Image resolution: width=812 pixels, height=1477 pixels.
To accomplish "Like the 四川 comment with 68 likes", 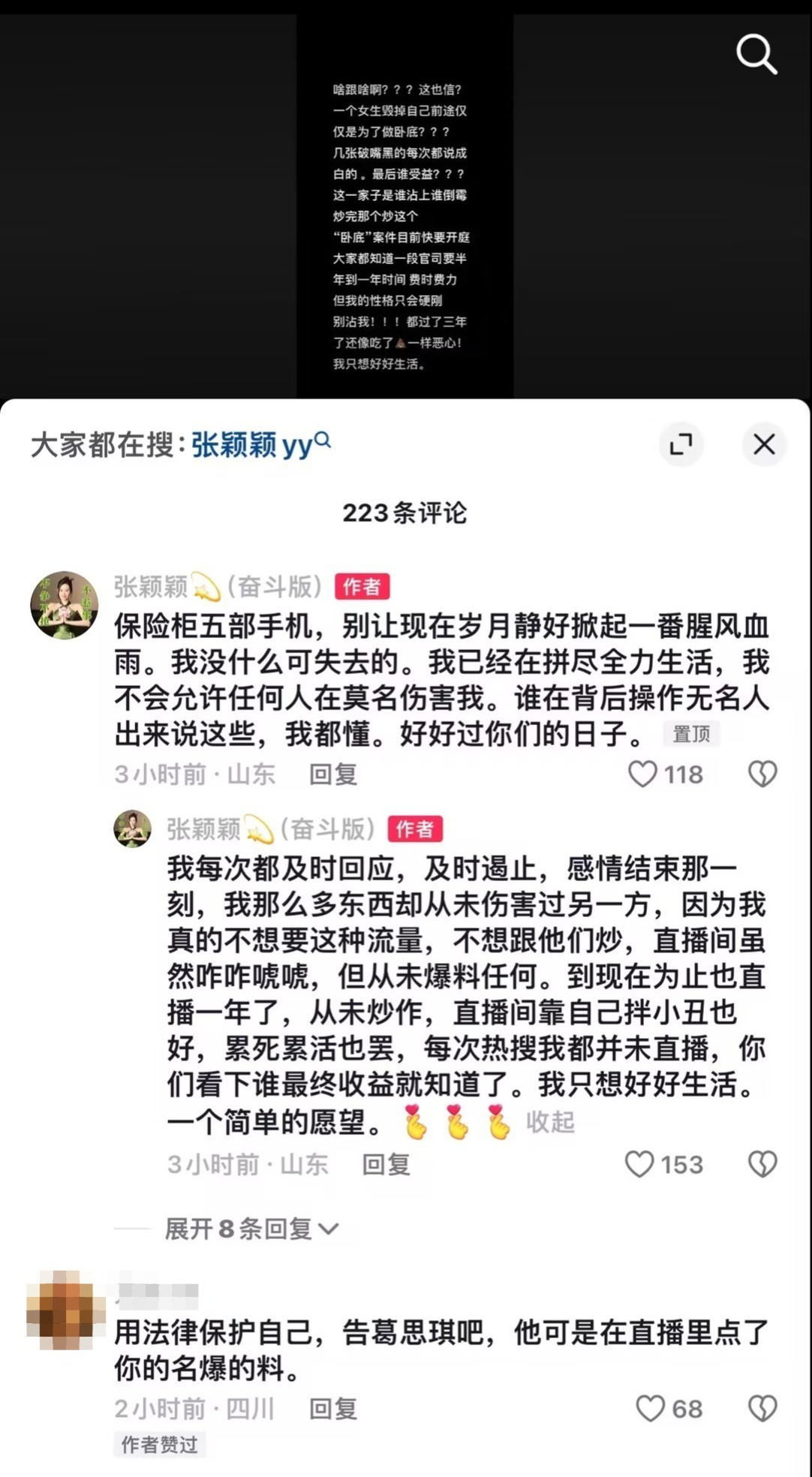I will click(x=650, y=1409).
